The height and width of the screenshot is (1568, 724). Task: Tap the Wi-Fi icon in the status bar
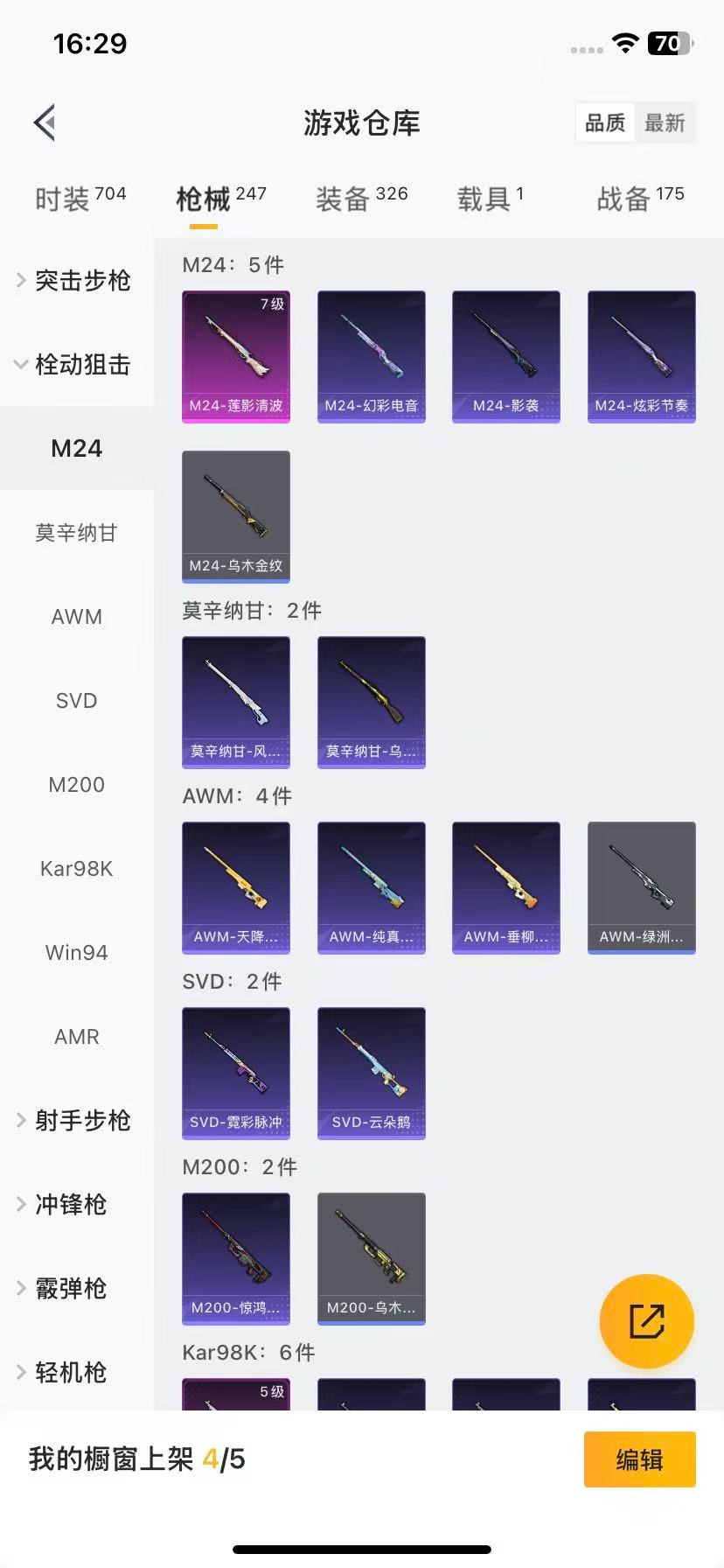pyautogui.click(x=624, y=41)
